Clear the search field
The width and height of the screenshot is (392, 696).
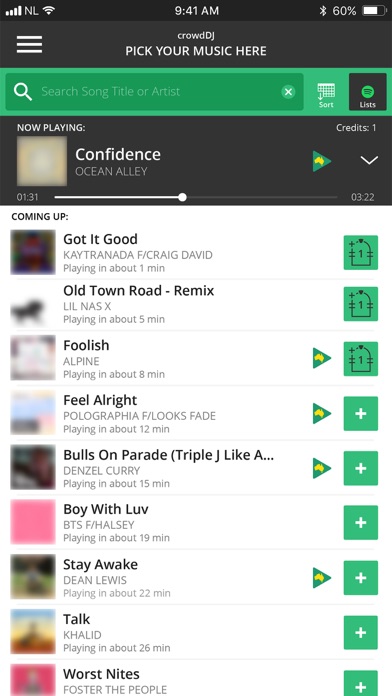[288, 92]
